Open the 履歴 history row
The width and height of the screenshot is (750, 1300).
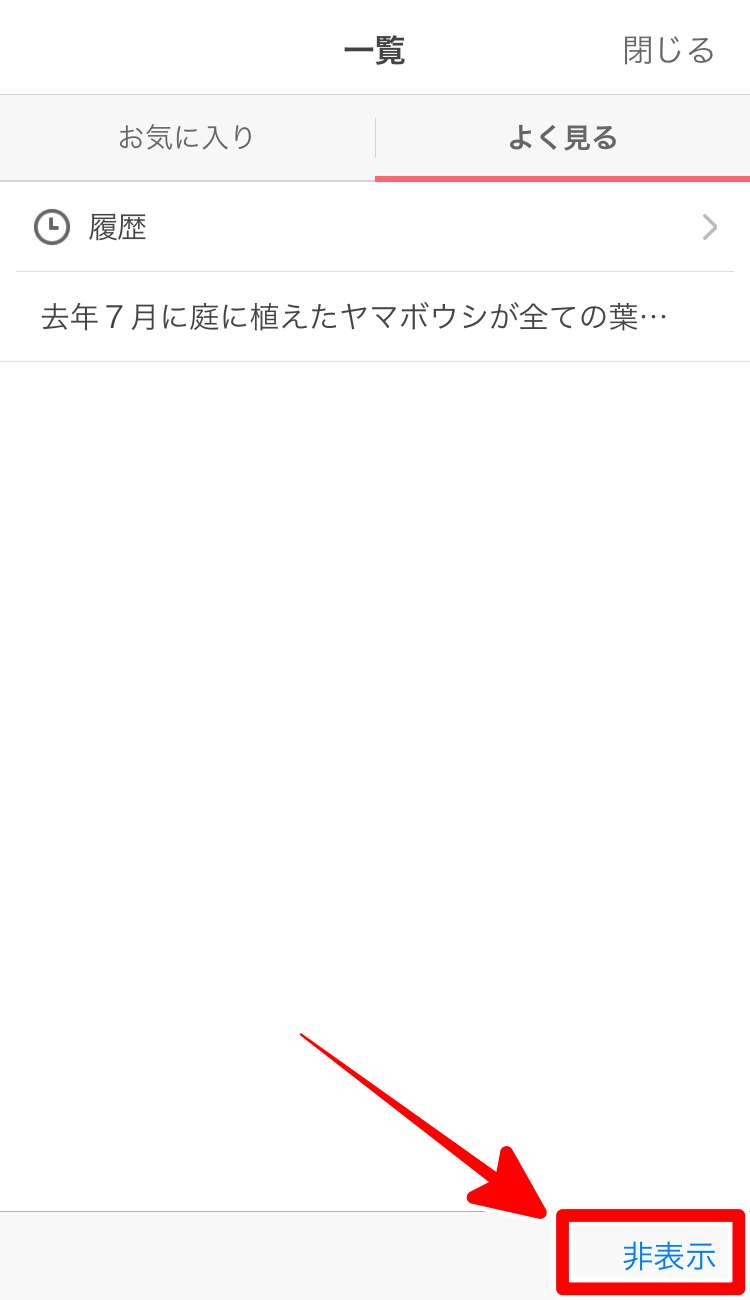[x=375, y=228]
